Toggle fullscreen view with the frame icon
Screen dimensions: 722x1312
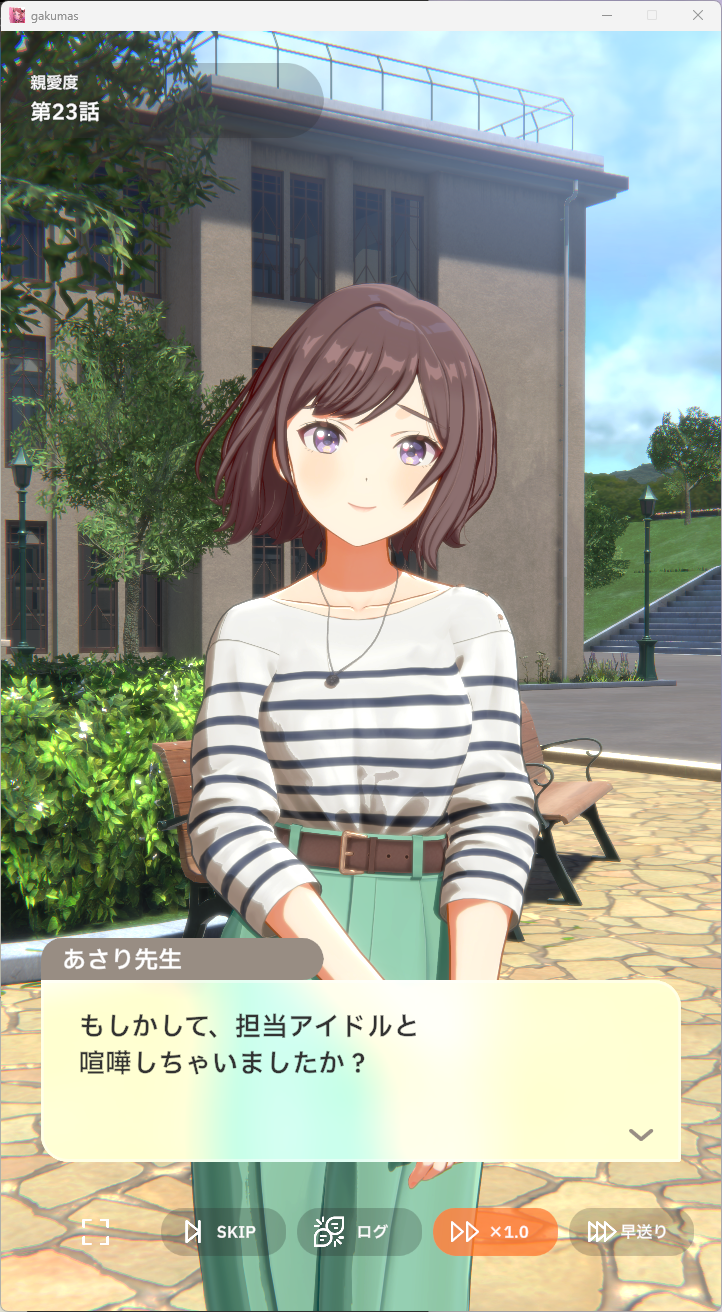click(x=95, y=1232)
